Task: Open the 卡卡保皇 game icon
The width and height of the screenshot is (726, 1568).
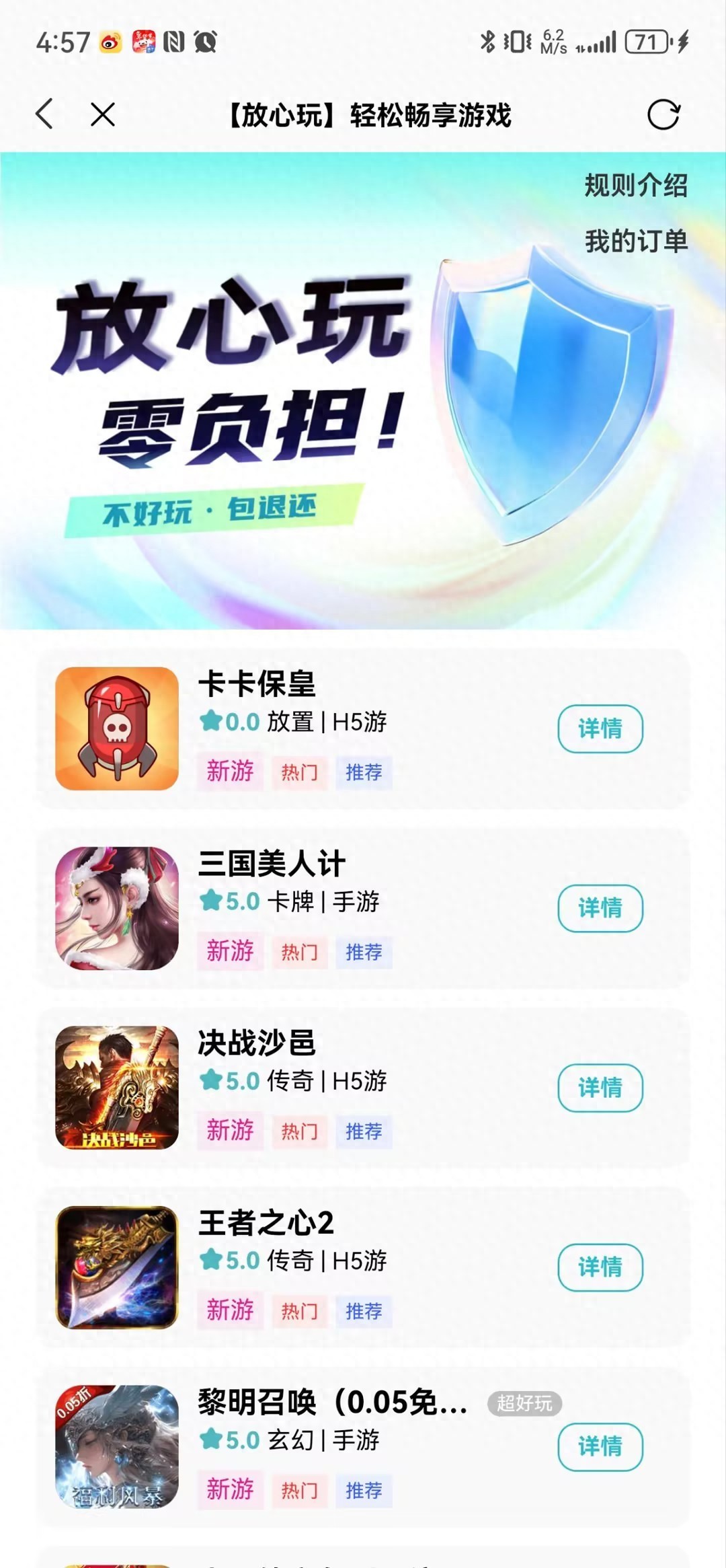Action: pyautogui.click(x=117, y=729)
